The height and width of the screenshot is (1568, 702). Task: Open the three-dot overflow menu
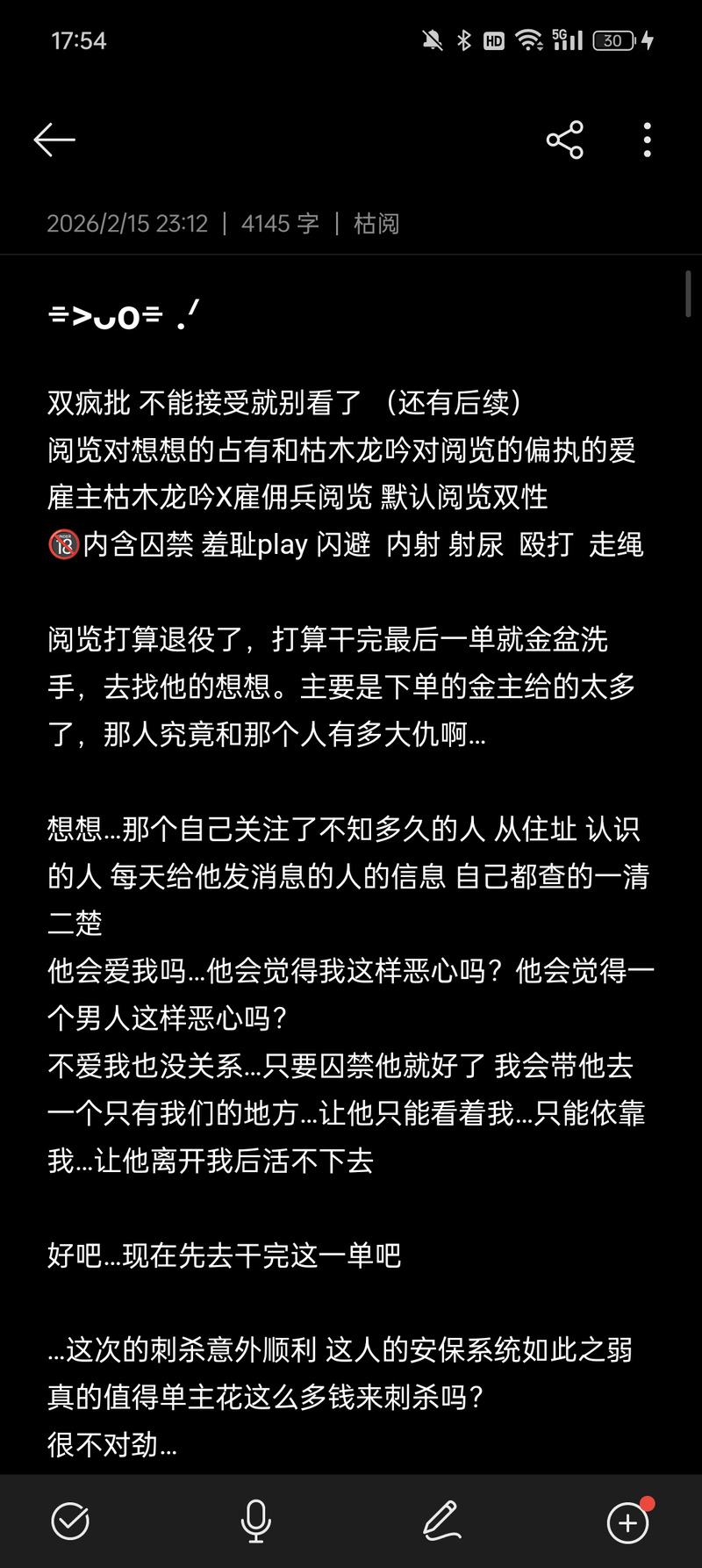pos(647,139)
